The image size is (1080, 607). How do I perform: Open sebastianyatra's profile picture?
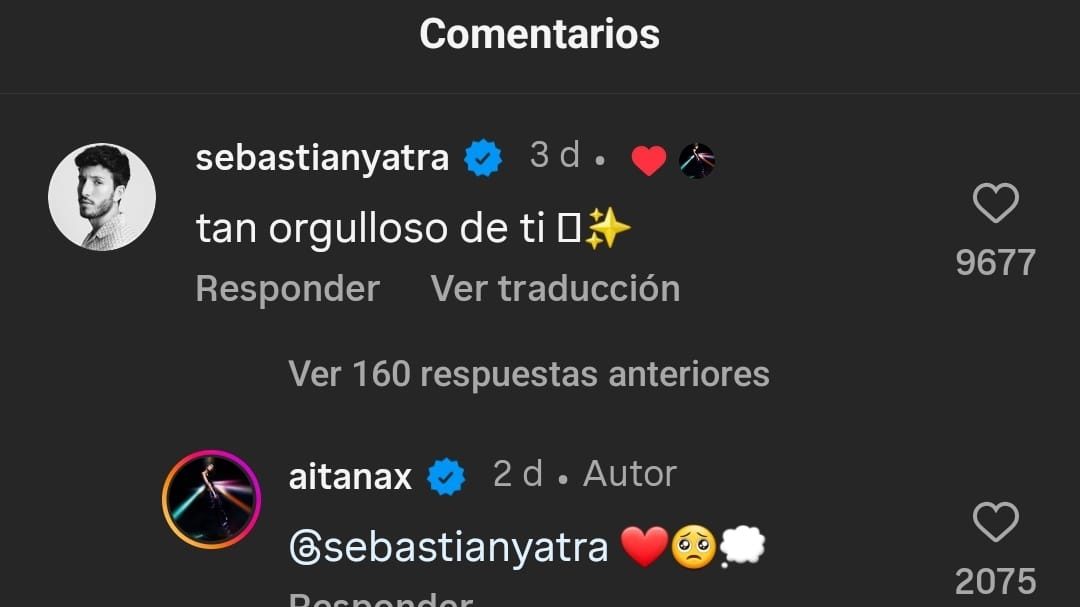click(x=102, y=196)
